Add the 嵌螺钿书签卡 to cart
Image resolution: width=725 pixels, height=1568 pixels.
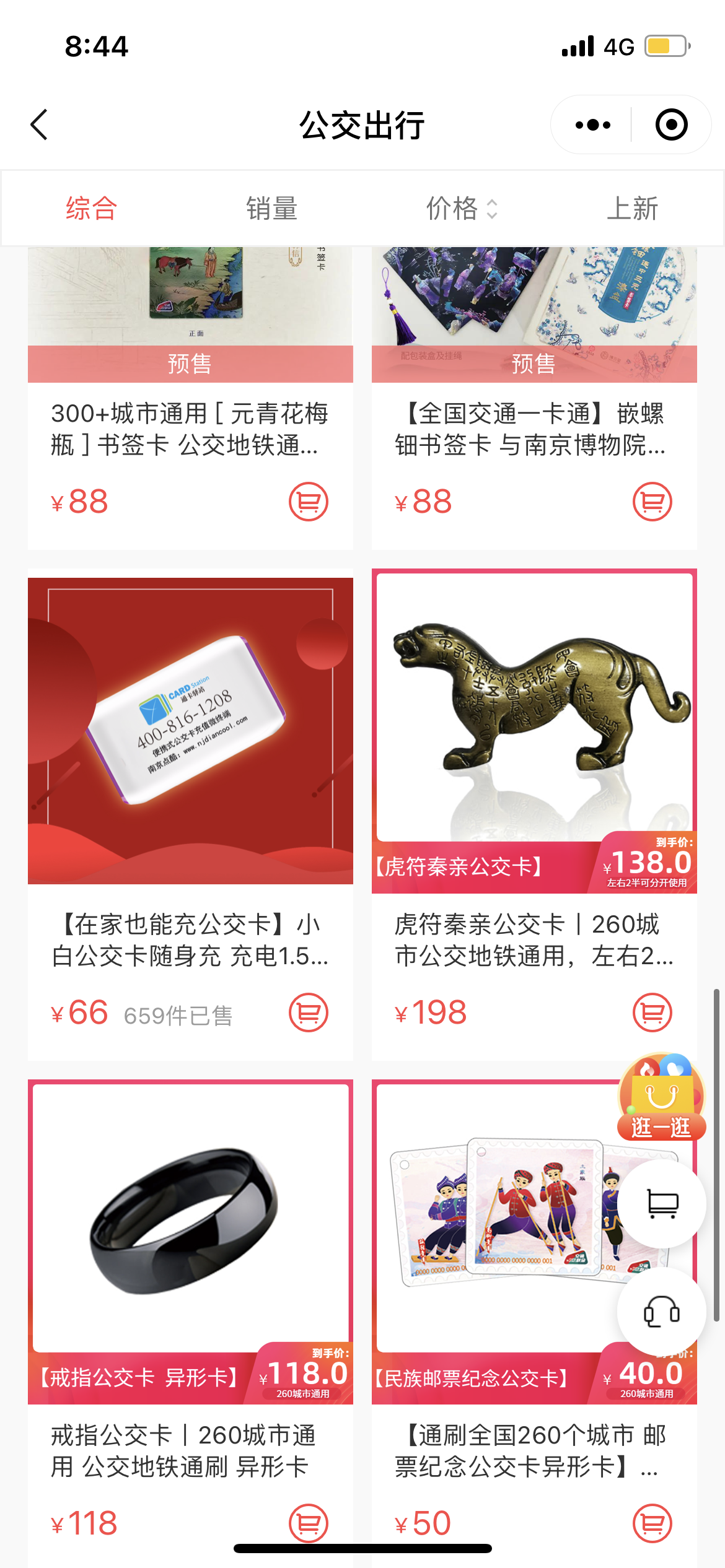pos(652,502)
